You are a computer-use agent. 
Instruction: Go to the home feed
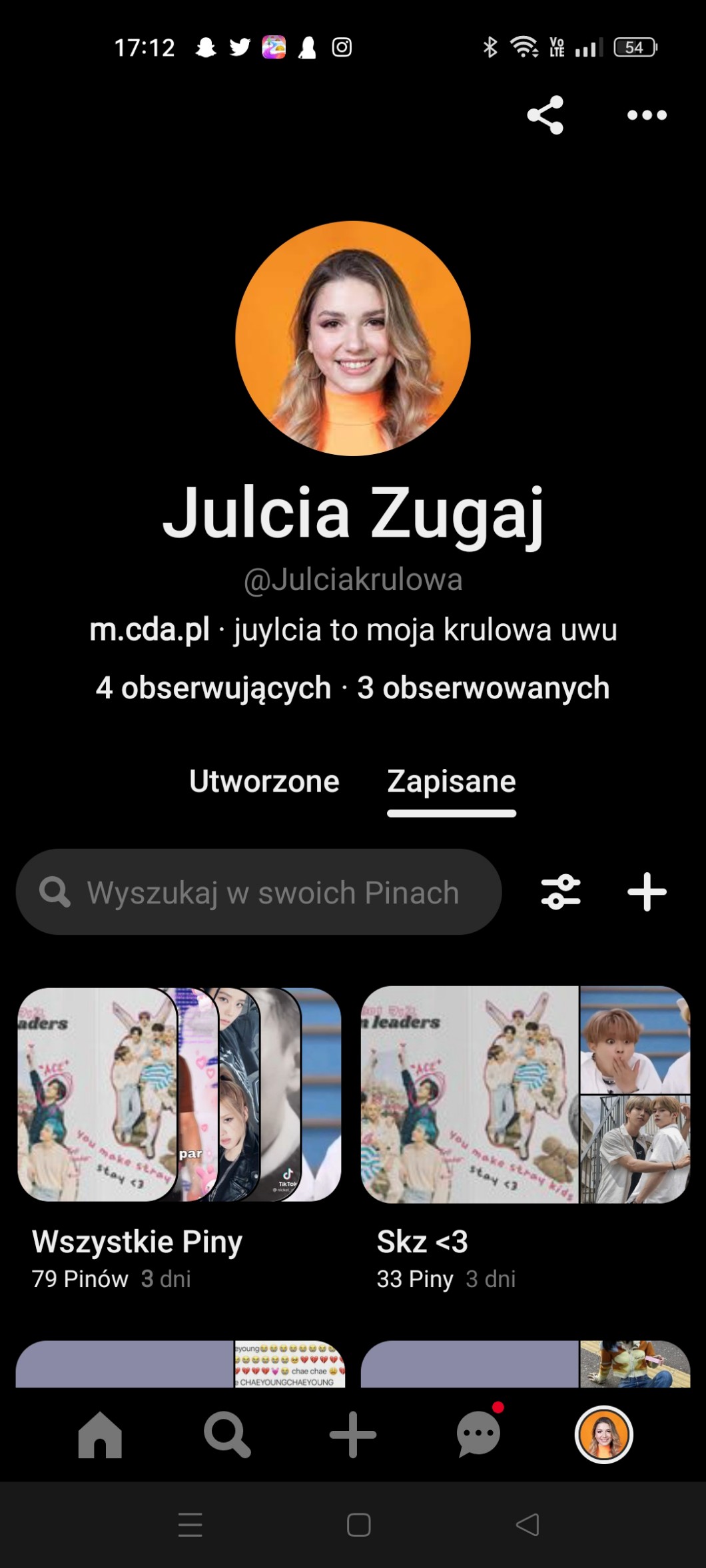pyautogui.click(x=100, y=1436)
